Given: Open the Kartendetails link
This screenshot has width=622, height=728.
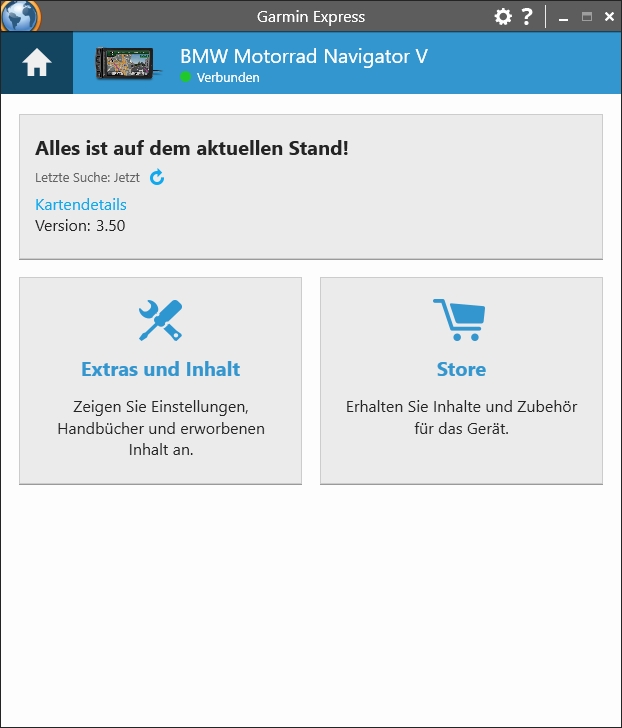Looking at the screenshot, I should pos(81,204).
